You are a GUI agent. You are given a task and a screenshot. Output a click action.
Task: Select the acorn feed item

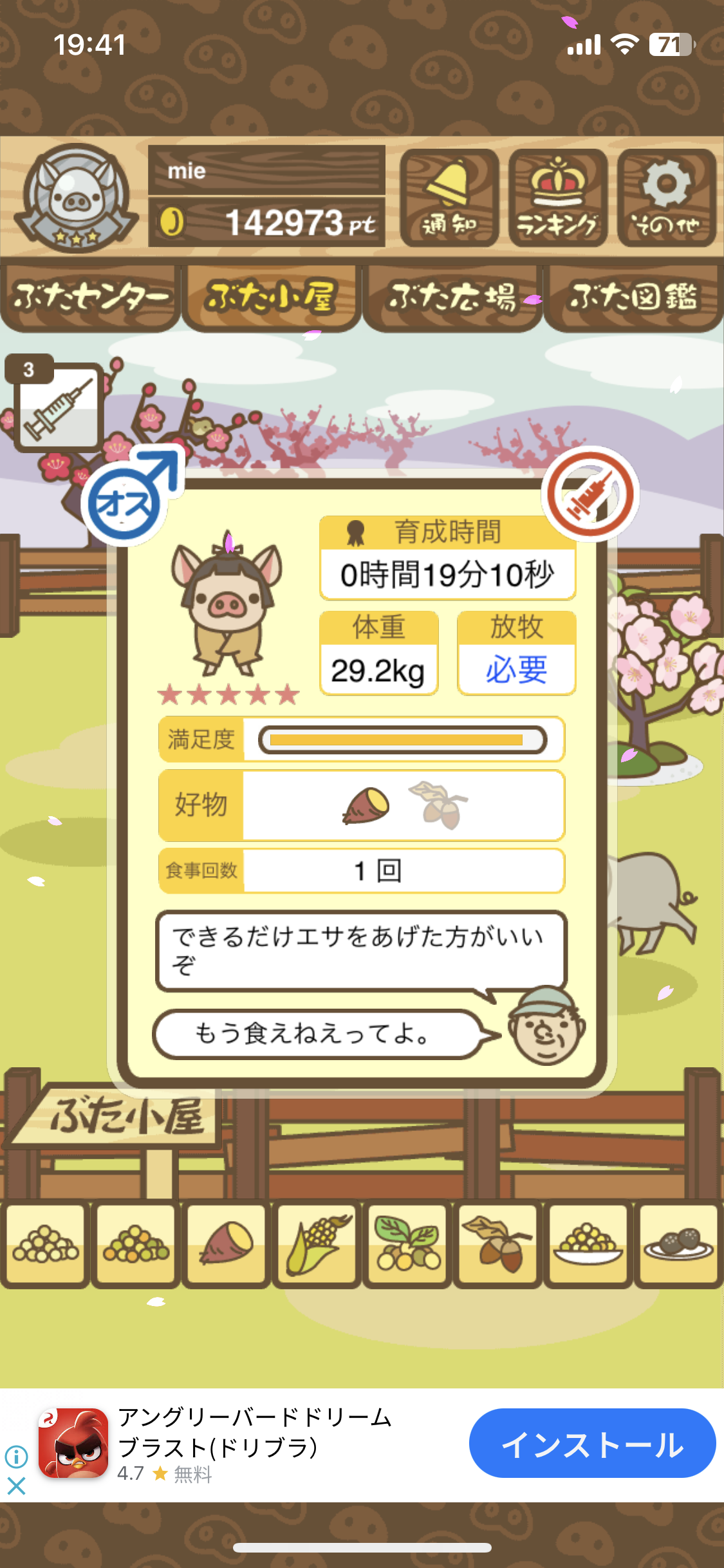click(x=498, y=1244)
